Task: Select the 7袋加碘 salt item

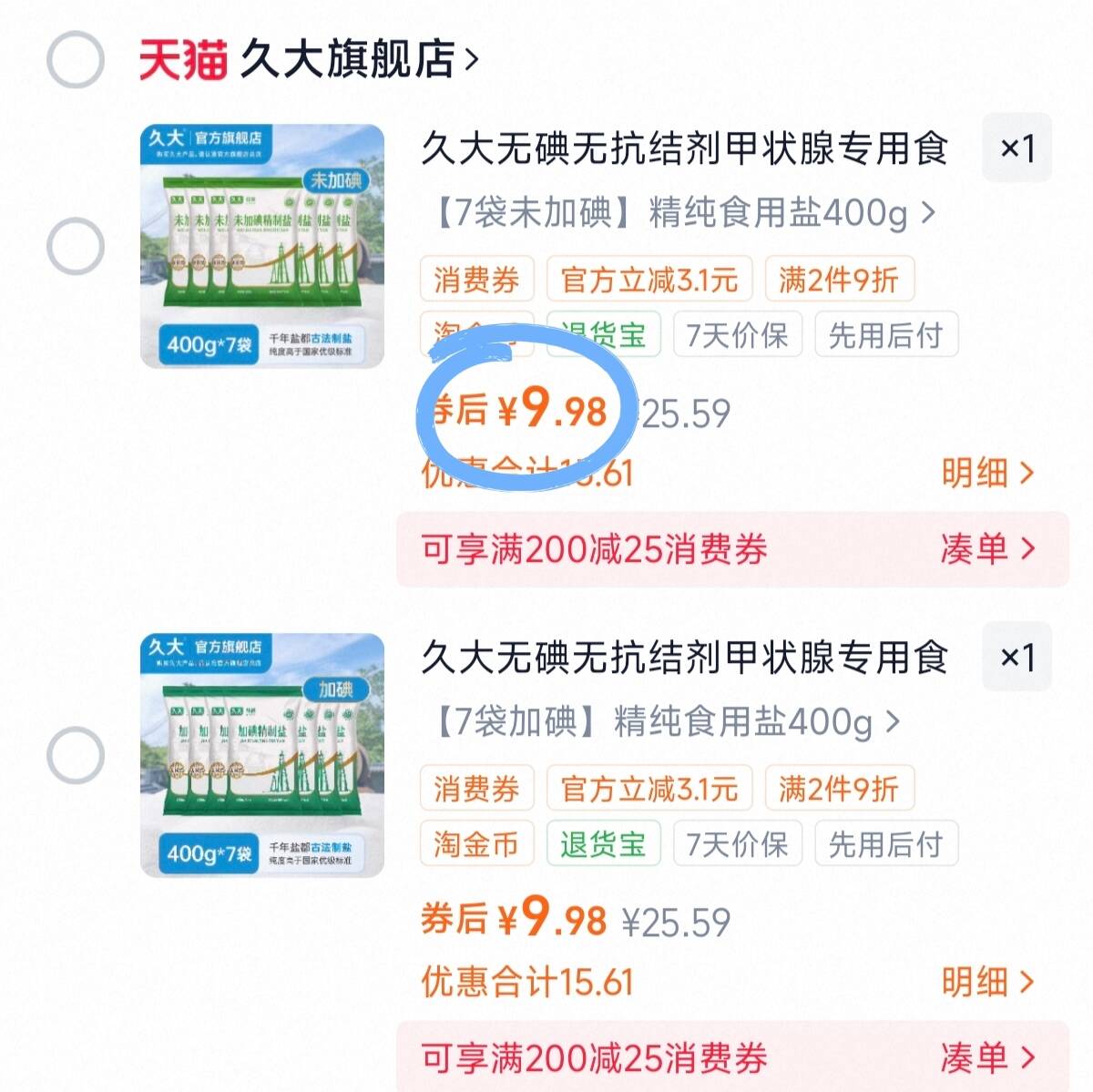Action: pyautogui.click(x=75, y=755)
